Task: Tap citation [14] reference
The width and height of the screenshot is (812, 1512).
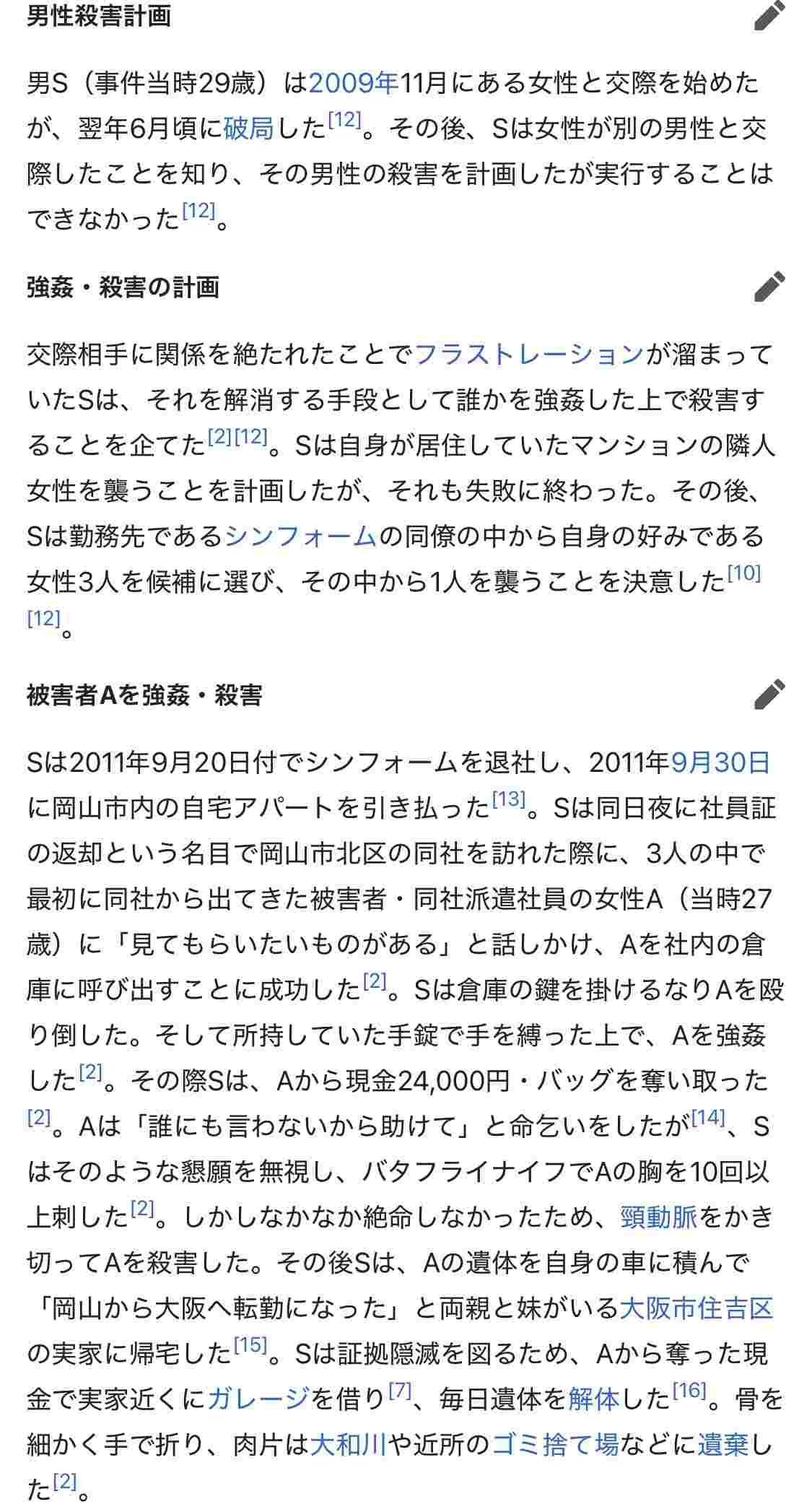Action: (707, 1118)
